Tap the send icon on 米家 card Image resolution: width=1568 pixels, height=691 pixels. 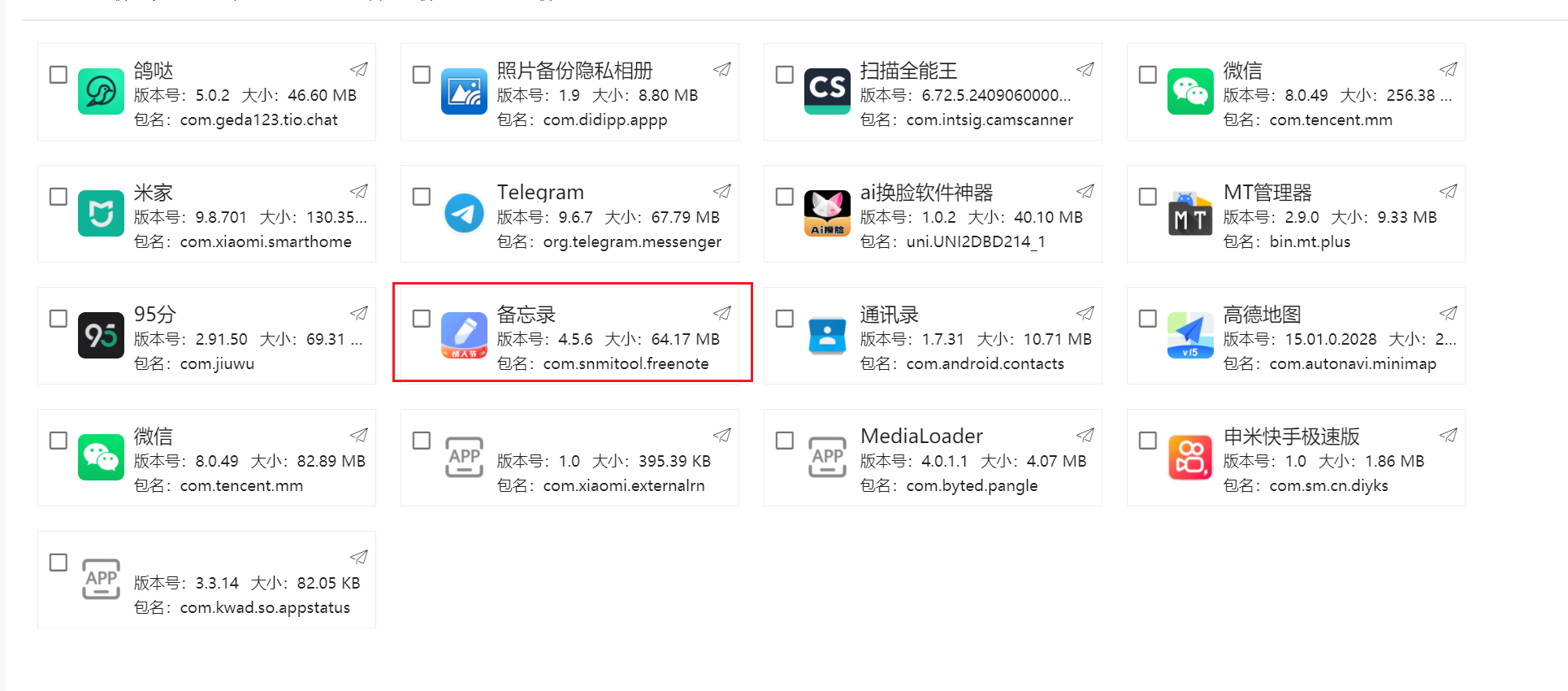point(359,191)
